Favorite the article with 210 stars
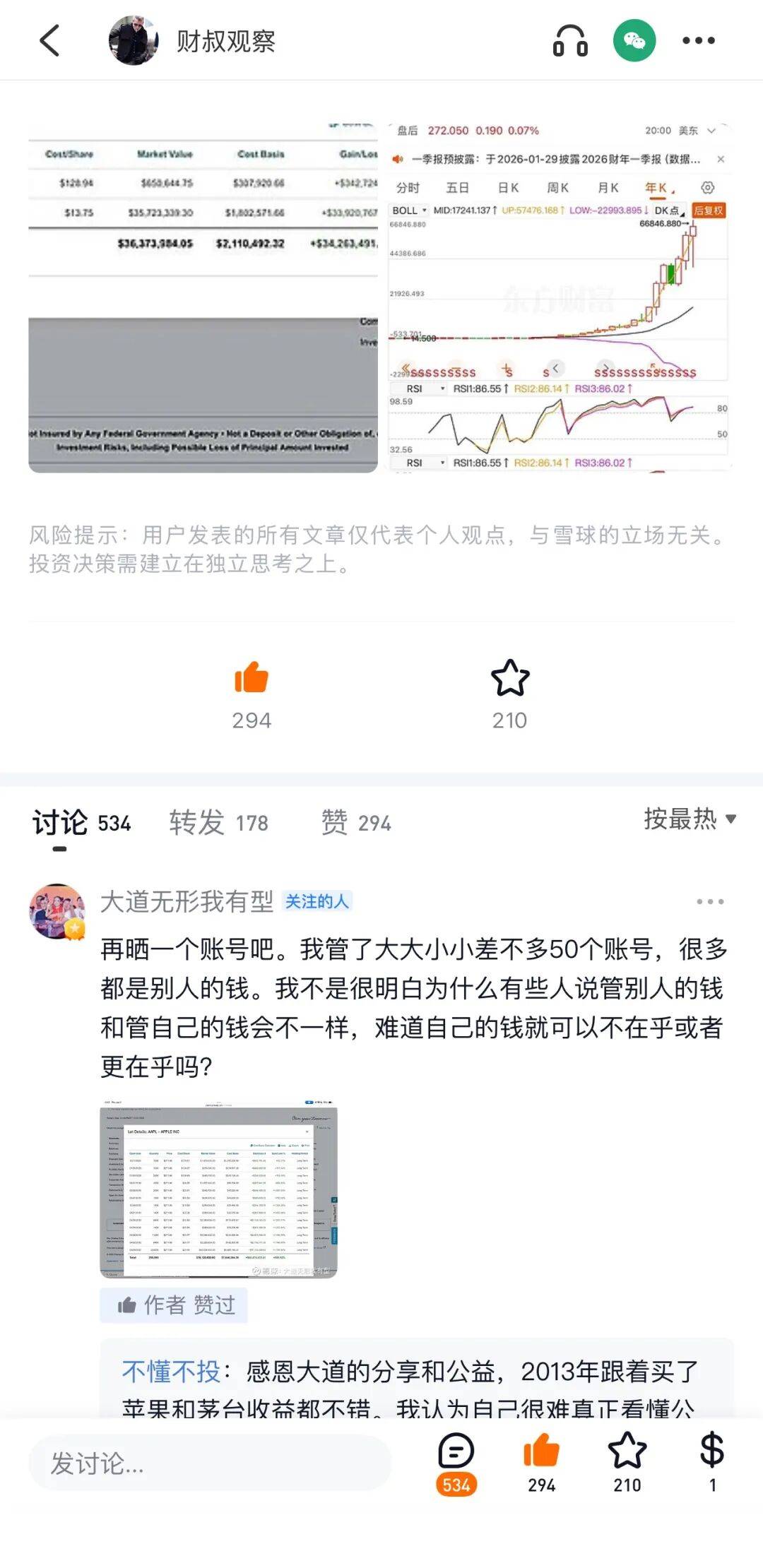This screenshot has width=763, height=1568. click(509, 678)
